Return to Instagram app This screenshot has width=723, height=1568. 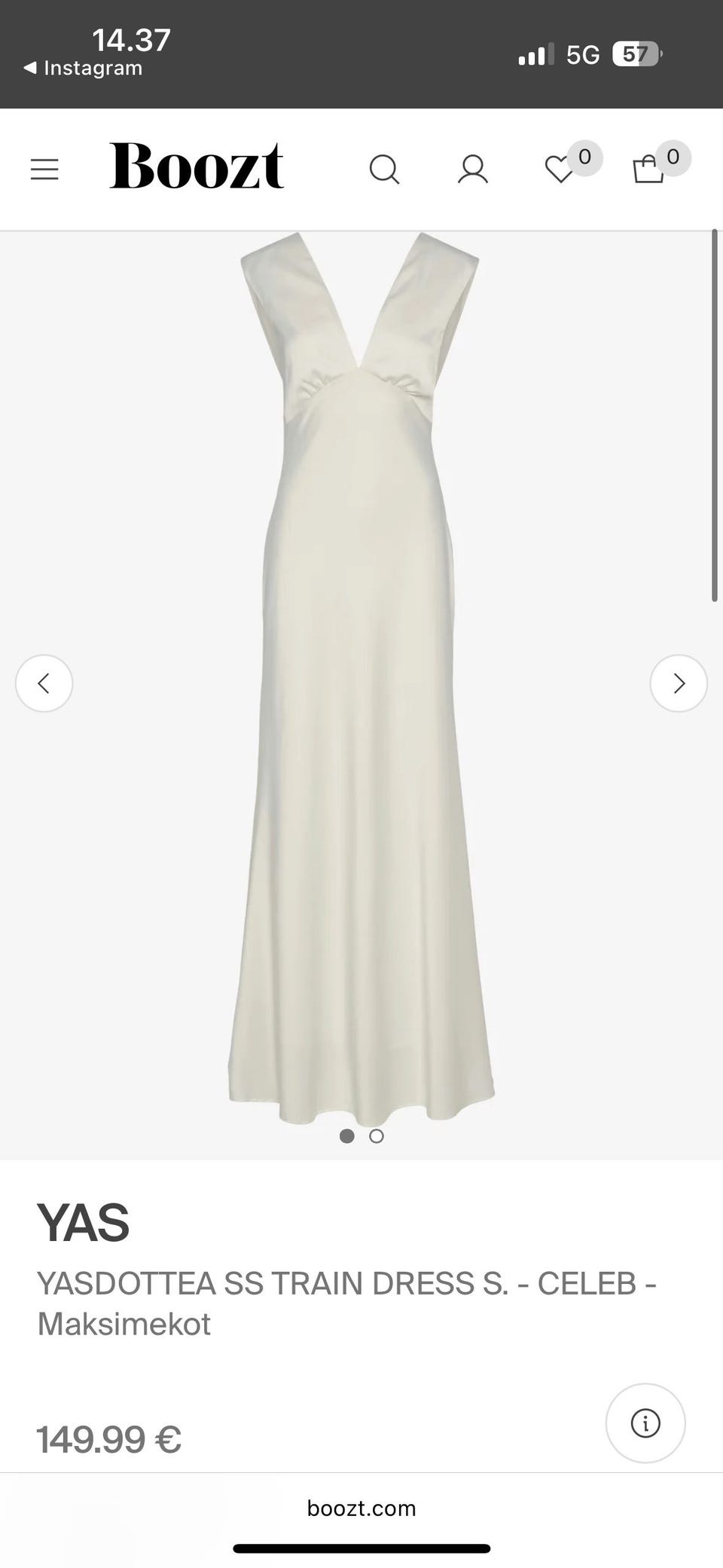tap(83, 69)
